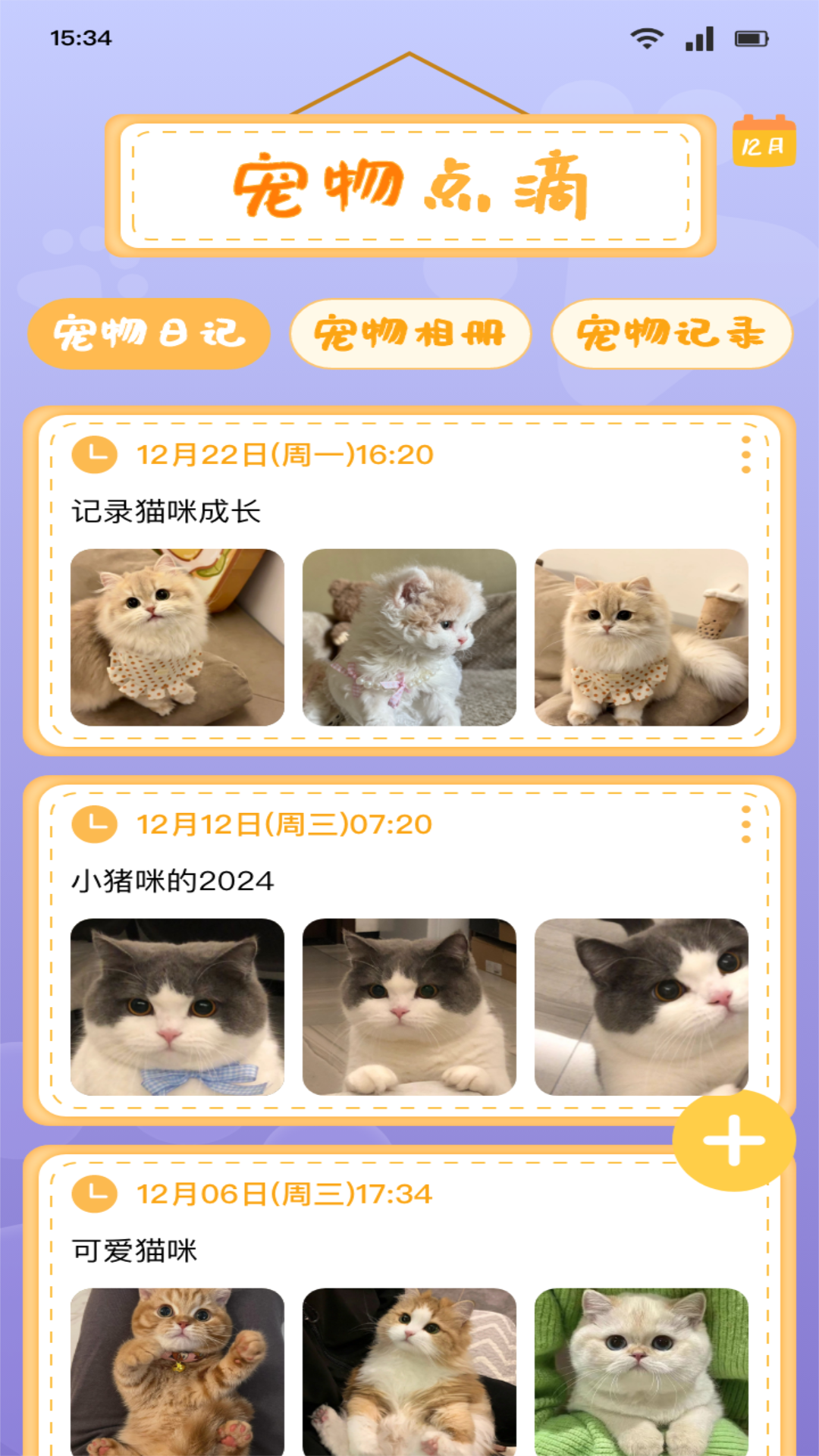Open the 宠物记录 section

point(670,334)
